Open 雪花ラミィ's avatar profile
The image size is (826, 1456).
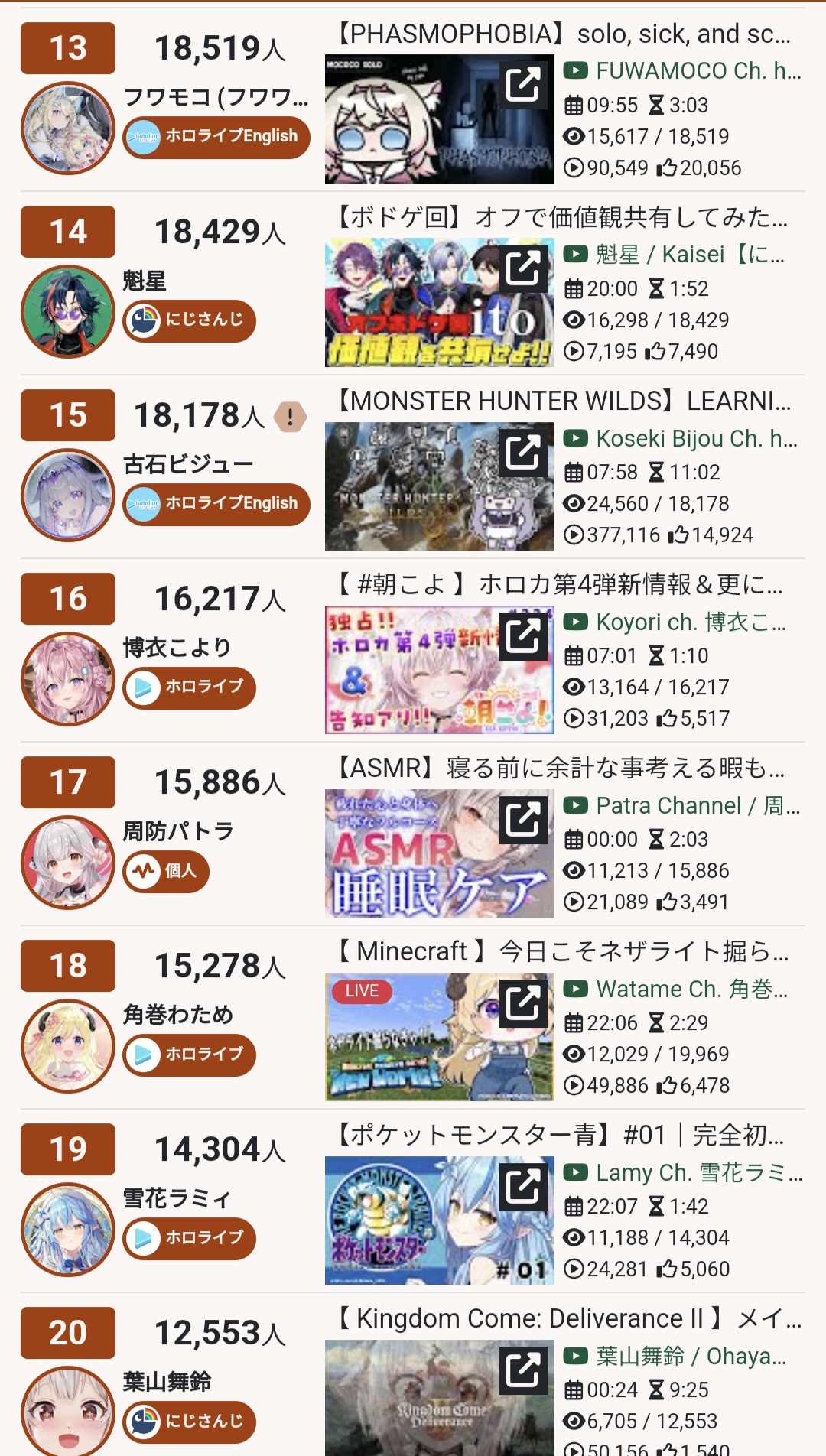pos(68,1229)
